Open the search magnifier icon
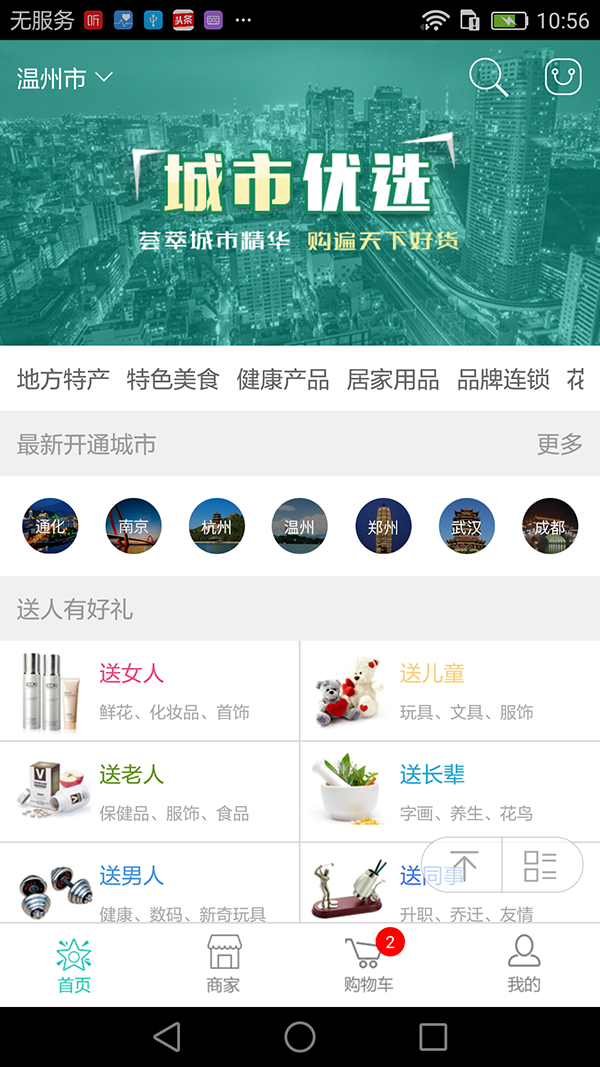Image resolution: width=600 pixels, height=1067 pixels. [x=488, y=77]
